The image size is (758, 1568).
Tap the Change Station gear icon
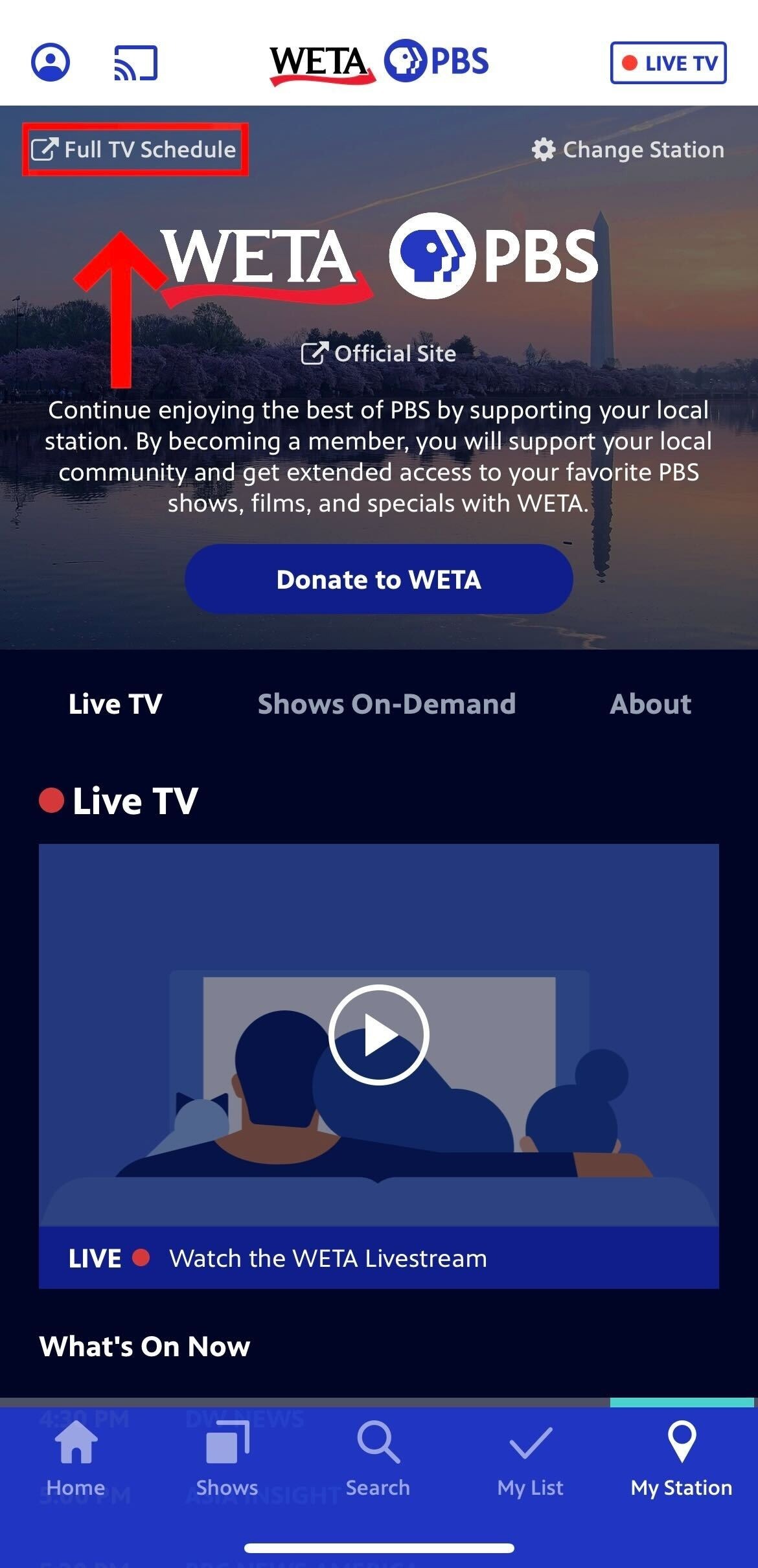pos(544,149)
